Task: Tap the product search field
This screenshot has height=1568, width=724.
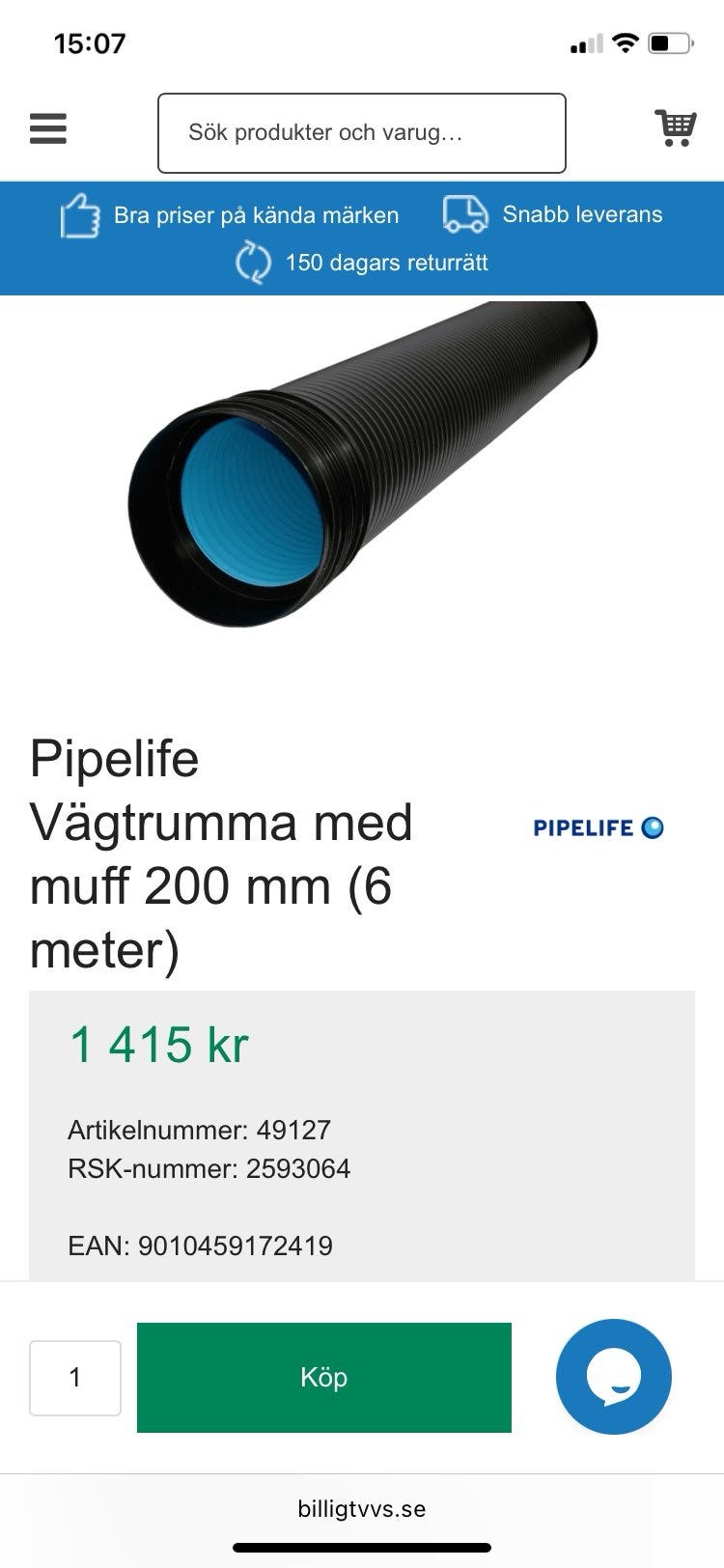Action: pos(362,133)
